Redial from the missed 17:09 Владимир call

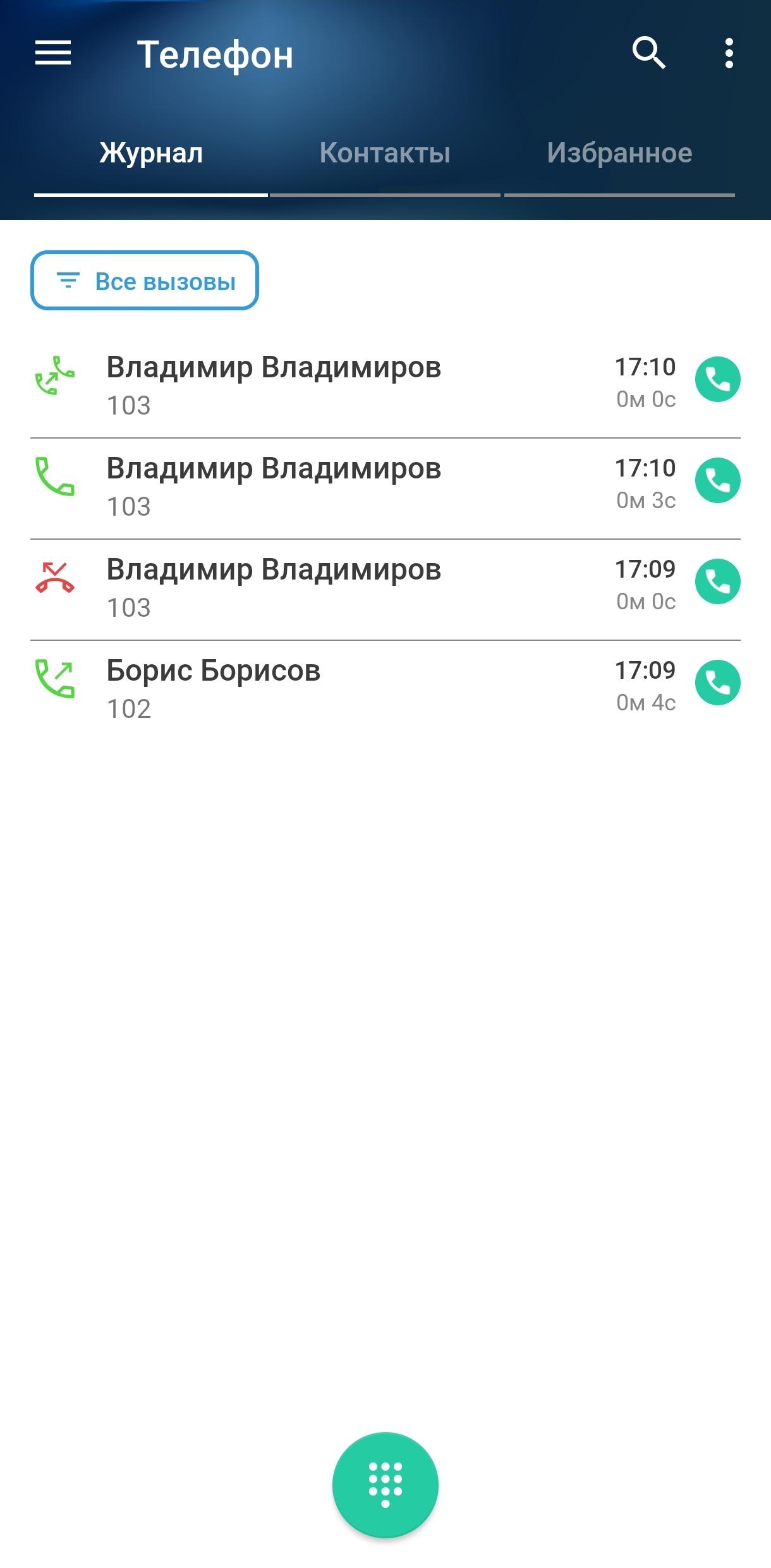pyautogui.click(x=717, y=581)
